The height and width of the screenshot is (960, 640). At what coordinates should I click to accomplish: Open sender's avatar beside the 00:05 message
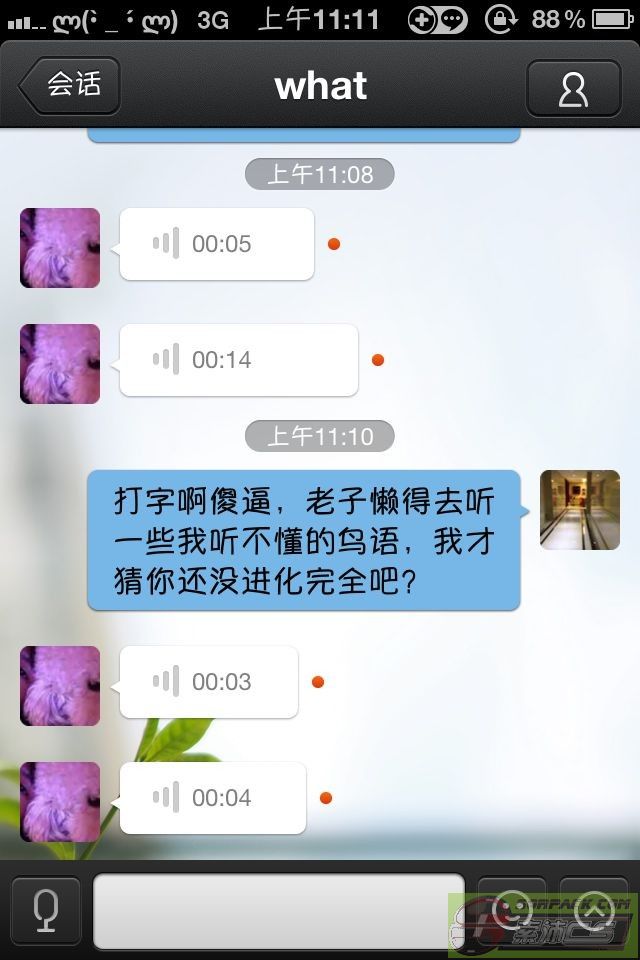60,248
